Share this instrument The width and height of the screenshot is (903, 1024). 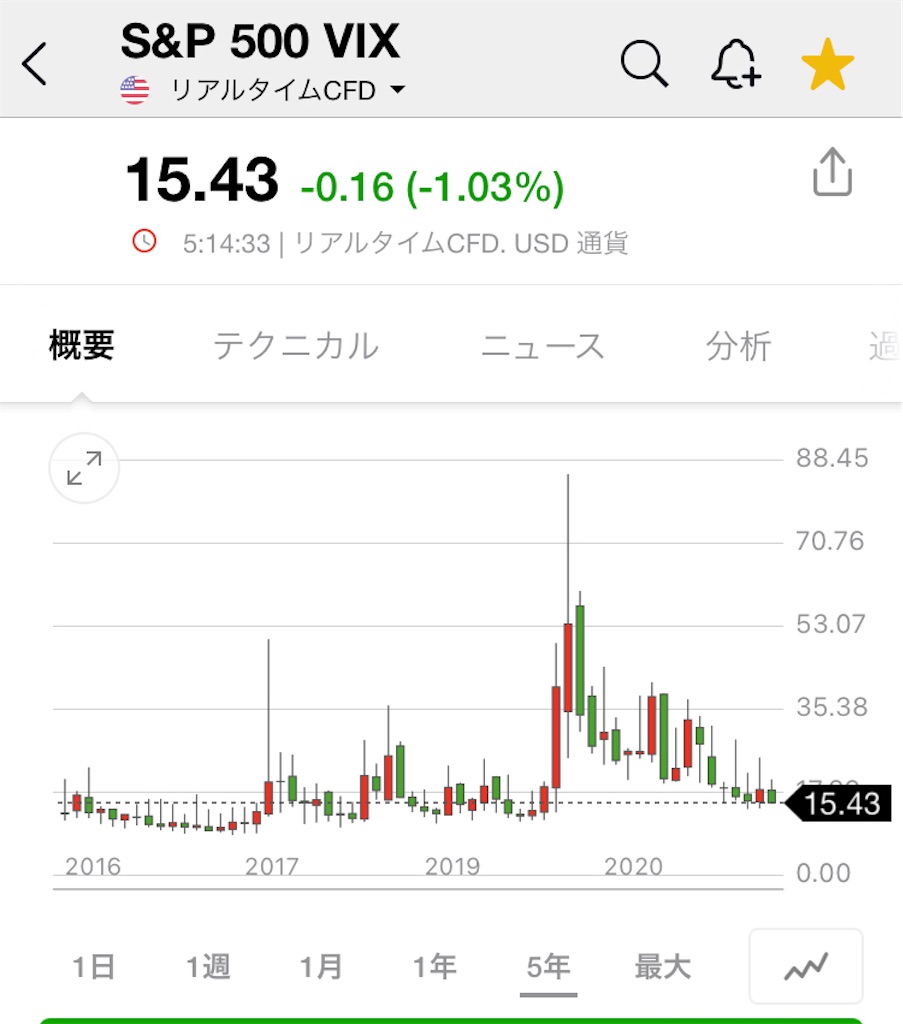pos(832,172)
